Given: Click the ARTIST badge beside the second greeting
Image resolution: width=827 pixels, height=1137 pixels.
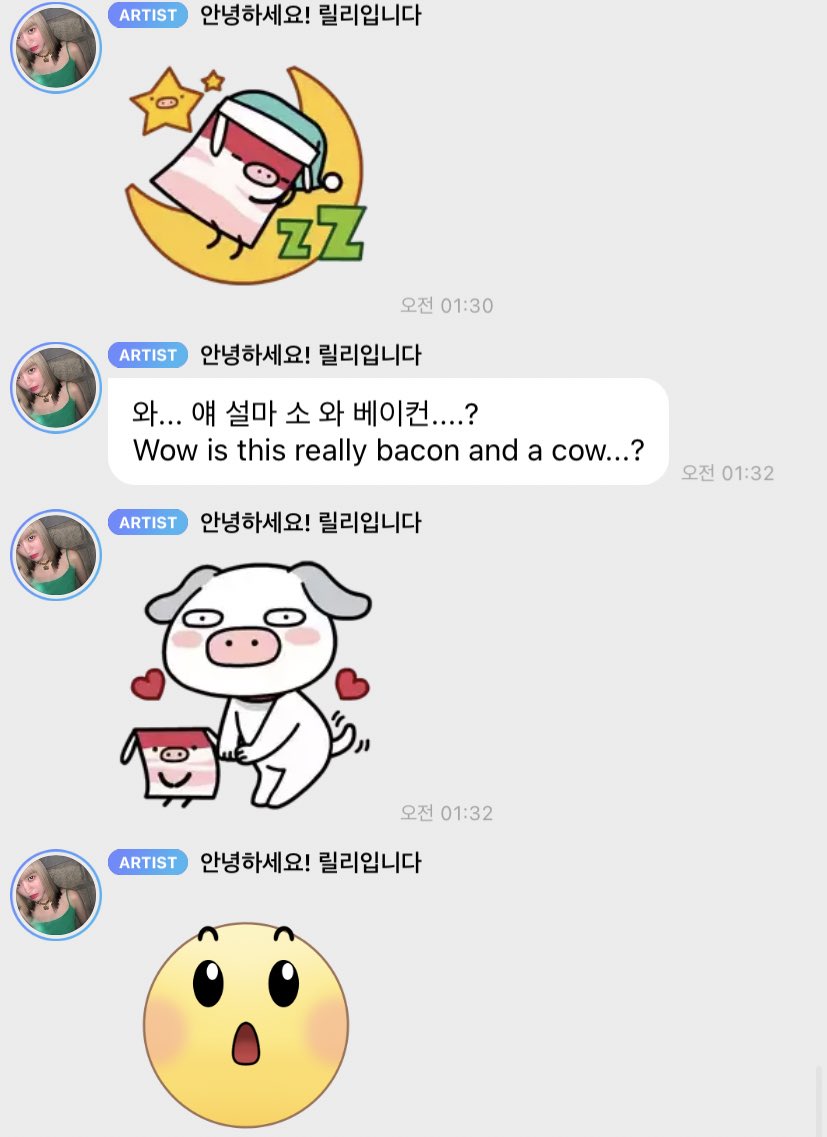Looking at the screenshot, I should (x=147, y=355).
